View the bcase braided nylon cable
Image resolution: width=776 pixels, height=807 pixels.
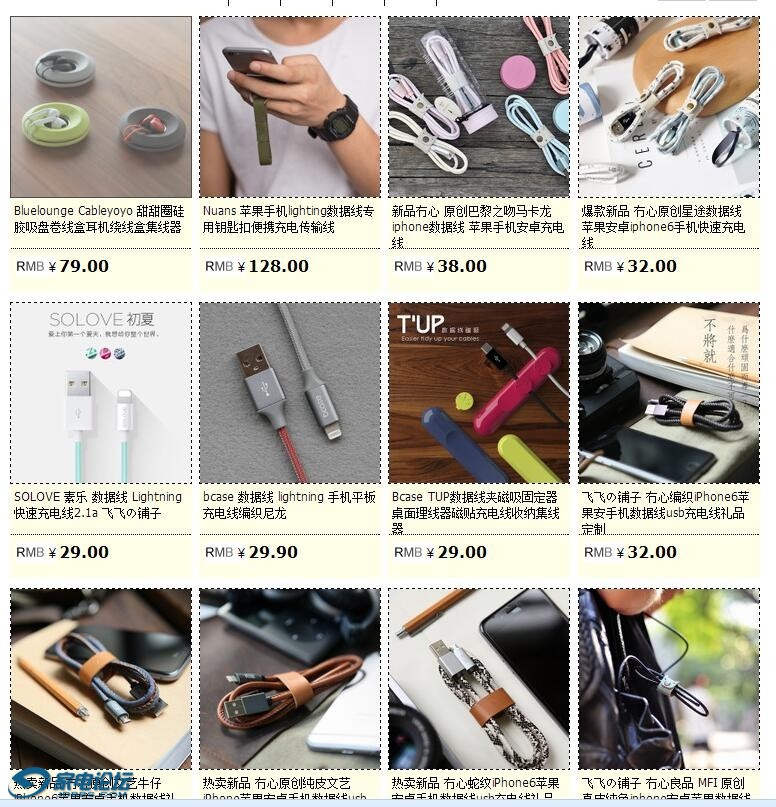tap(289, 393)
